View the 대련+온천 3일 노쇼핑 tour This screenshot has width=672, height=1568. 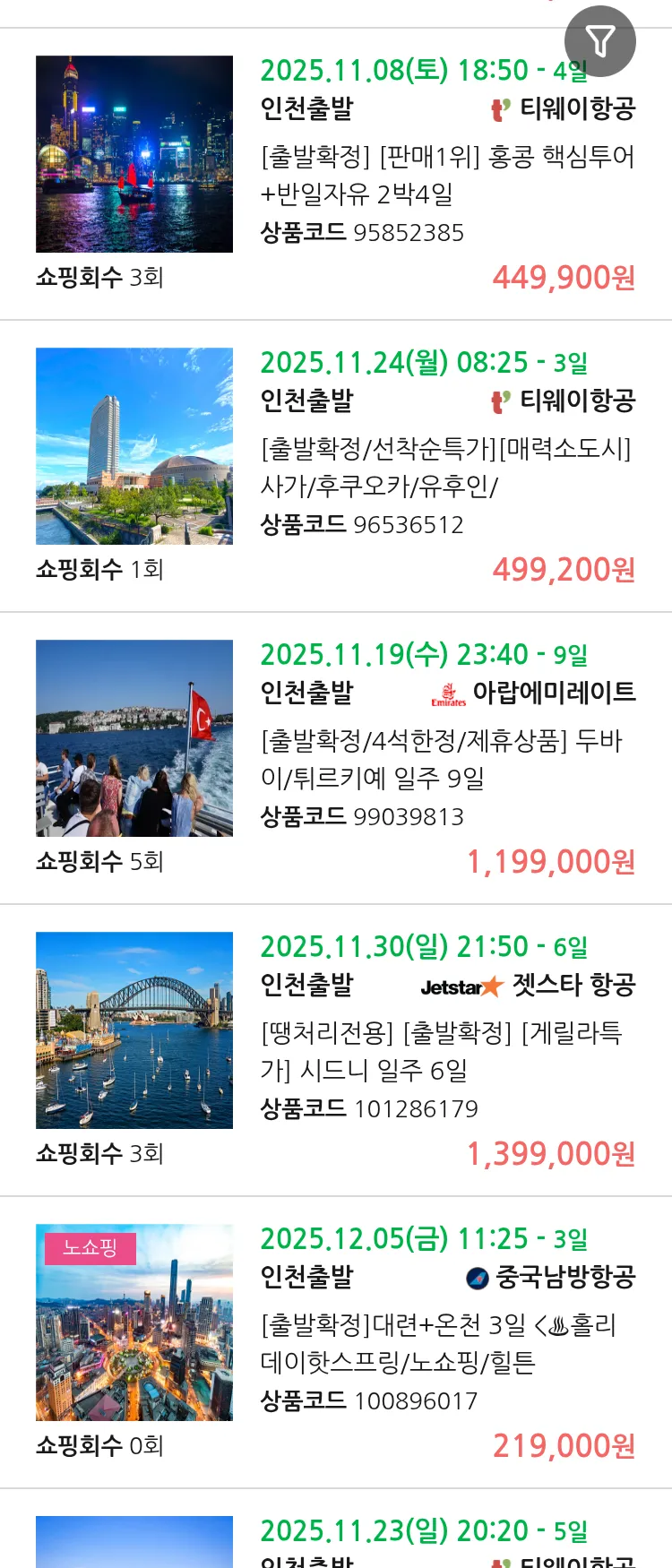(x=446, y=1342)
